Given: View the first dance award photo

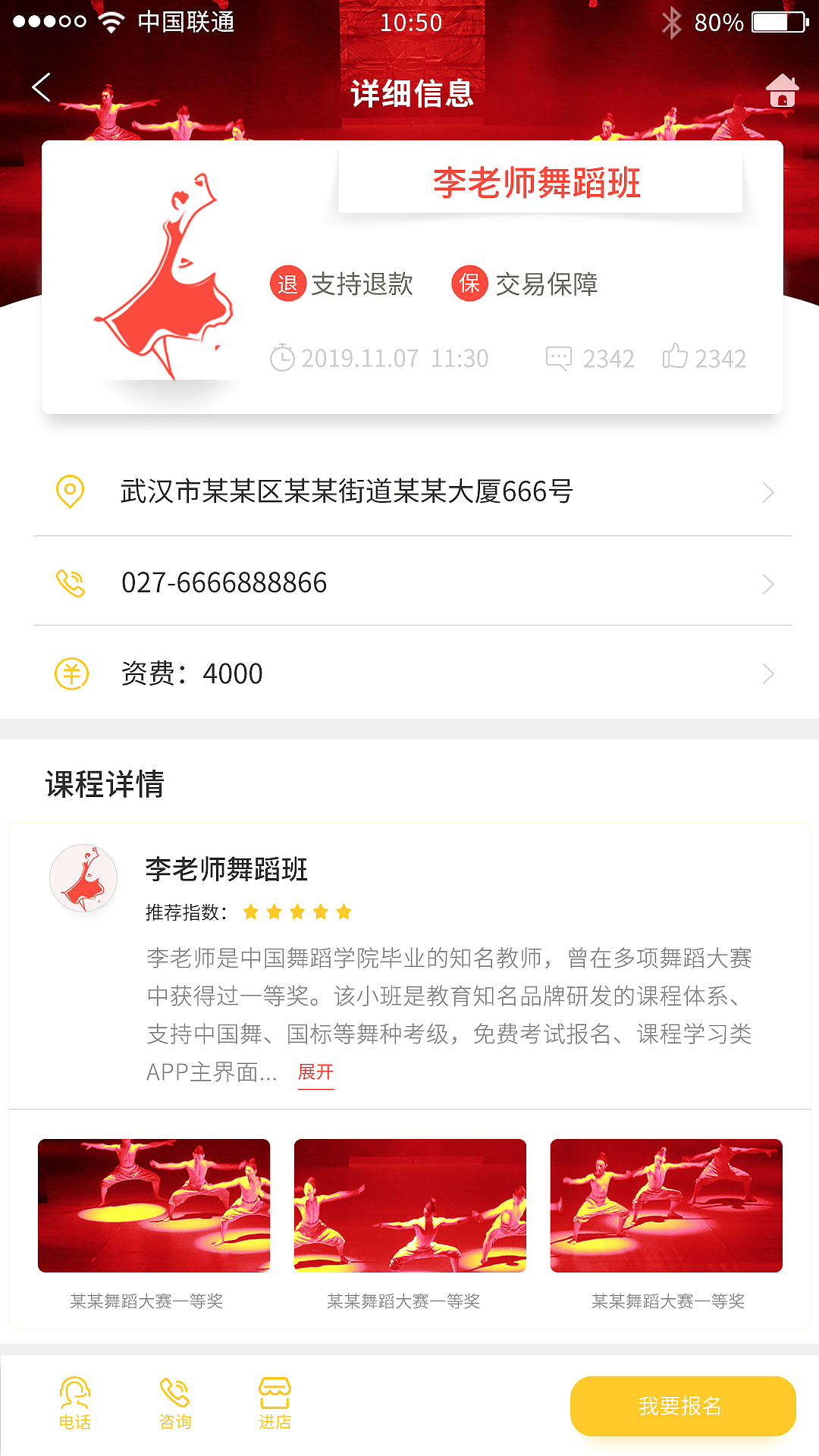Looking at the screenshot, I should [x=154, y=1205].
